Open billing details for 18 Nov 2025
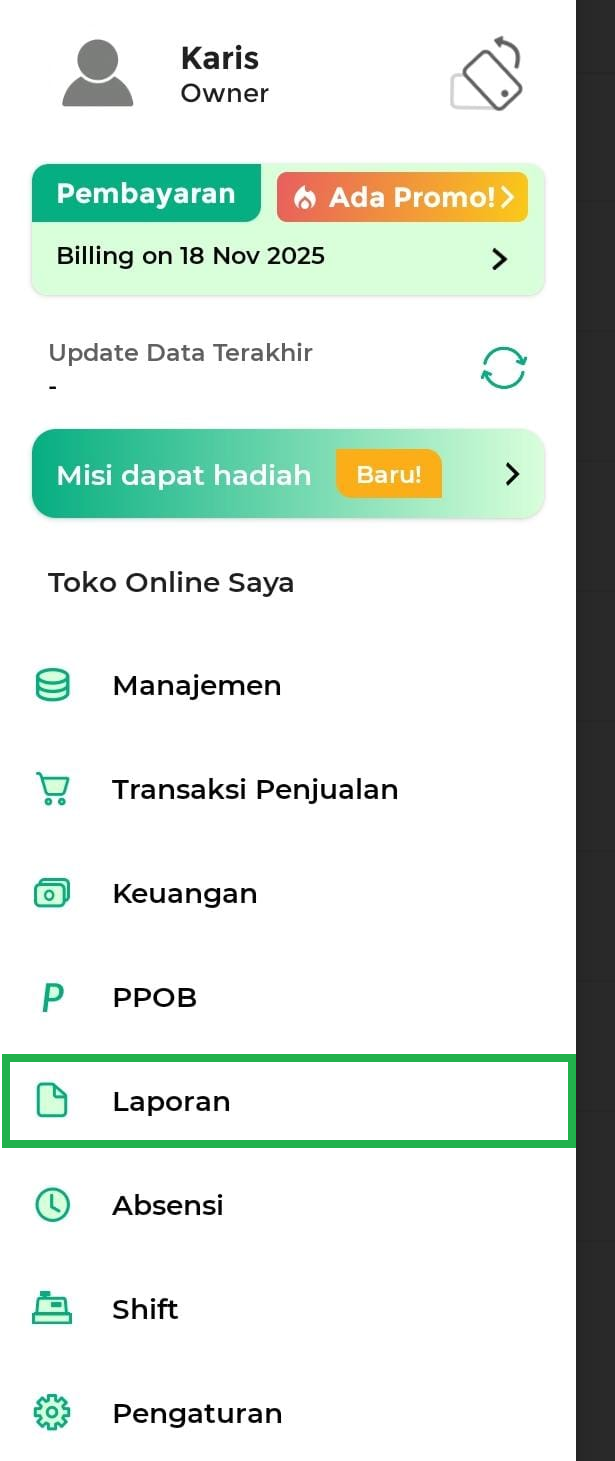Viewport: 615px width, 1461px height. (288, 258)
